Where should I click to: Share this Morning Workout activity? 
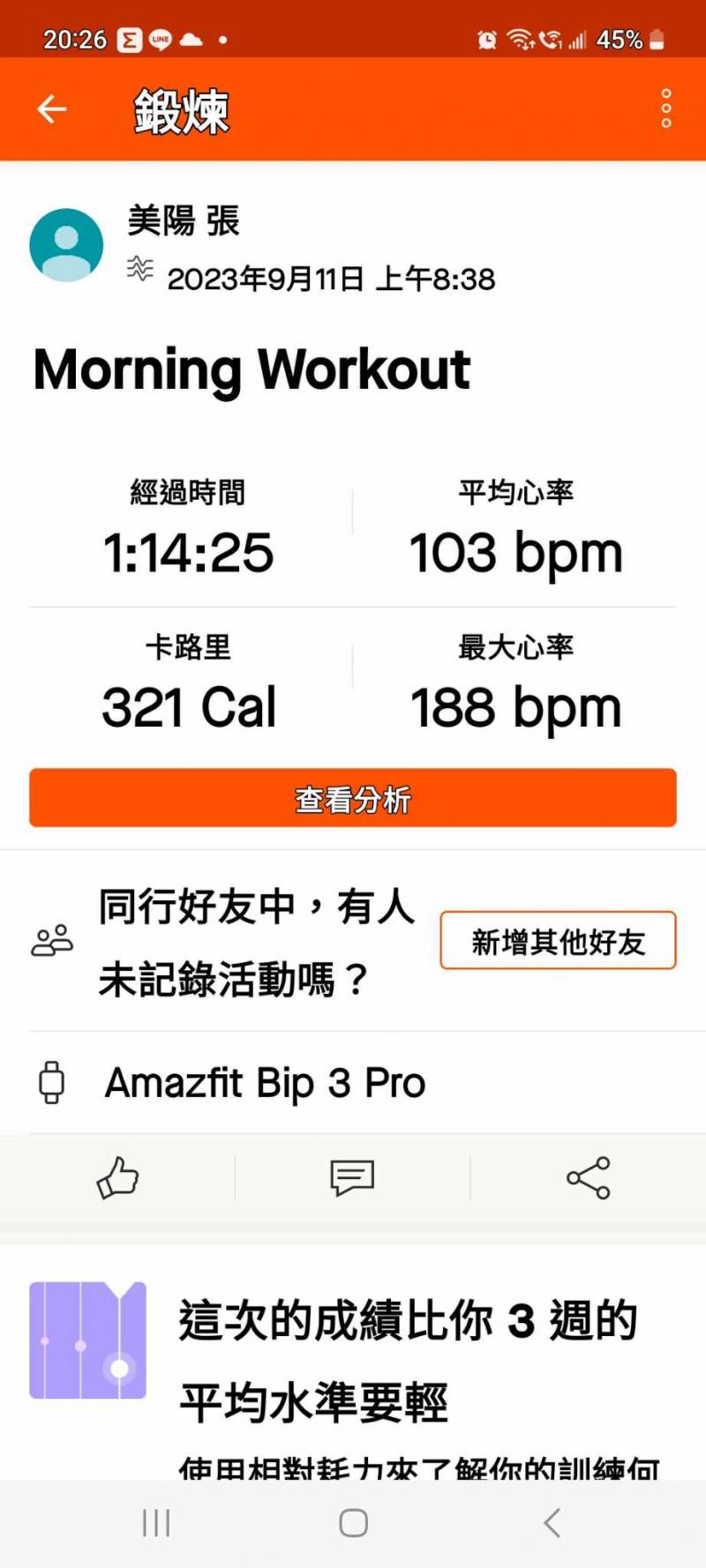tap(588, 1178)
